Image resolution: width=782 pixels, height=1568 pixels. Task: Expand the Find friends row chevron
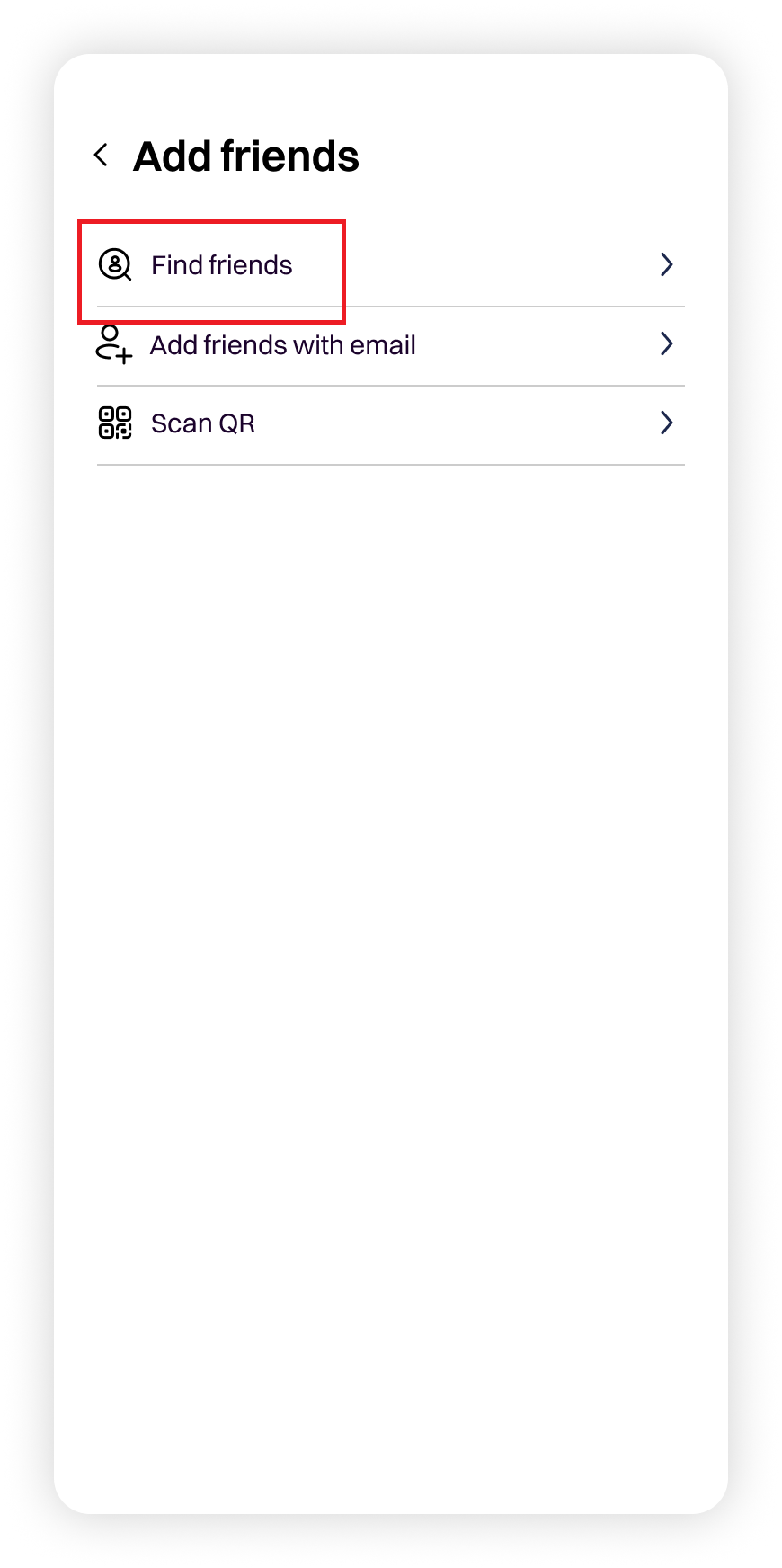coord(666,264)
